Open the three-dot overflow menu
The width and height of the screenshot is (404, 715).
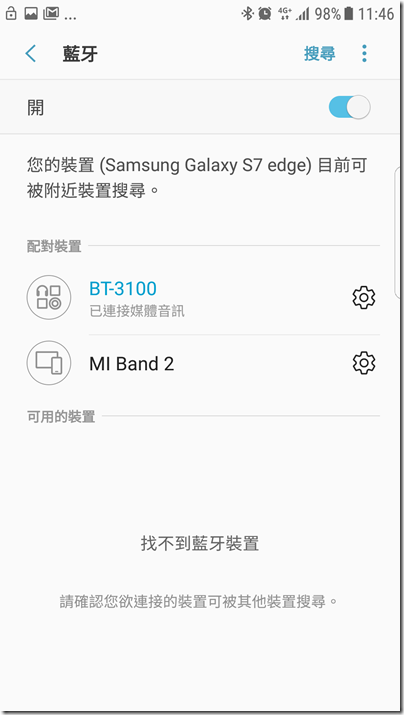(364, 54)
